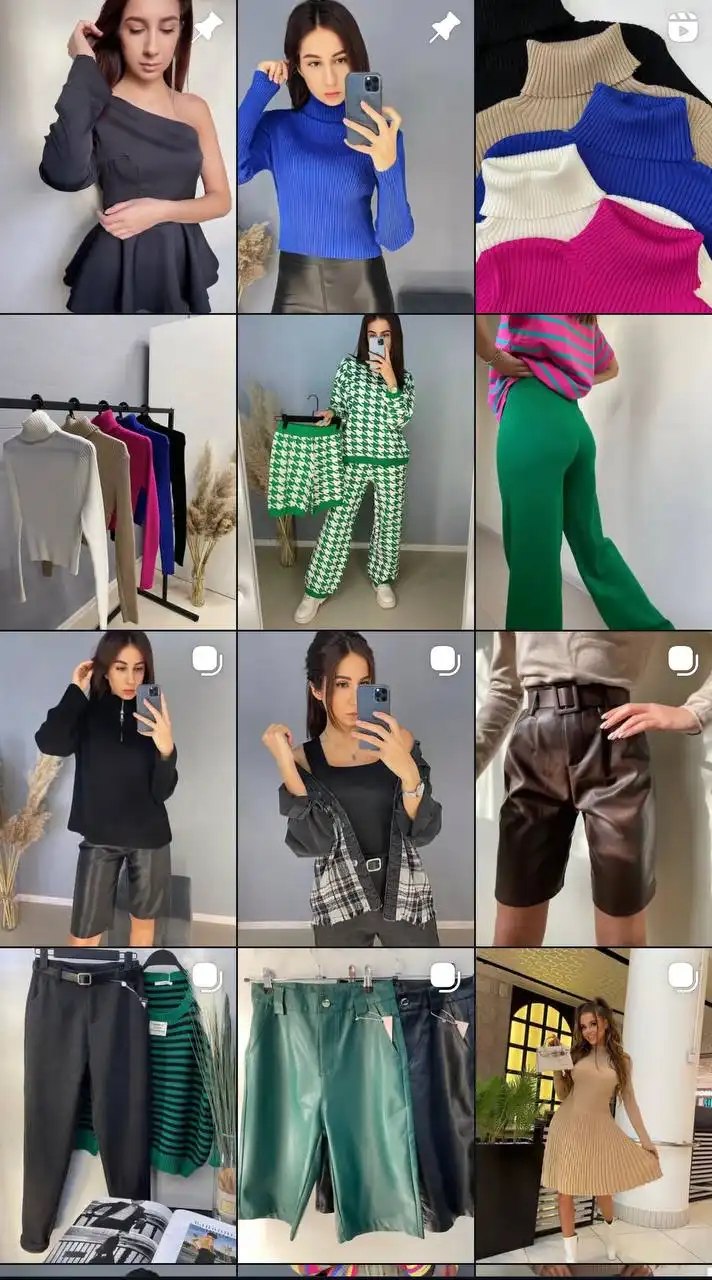Open the pinned one-shoulder peplum top post
This screenshot has width=712, height=1280.
click(118, 156)
